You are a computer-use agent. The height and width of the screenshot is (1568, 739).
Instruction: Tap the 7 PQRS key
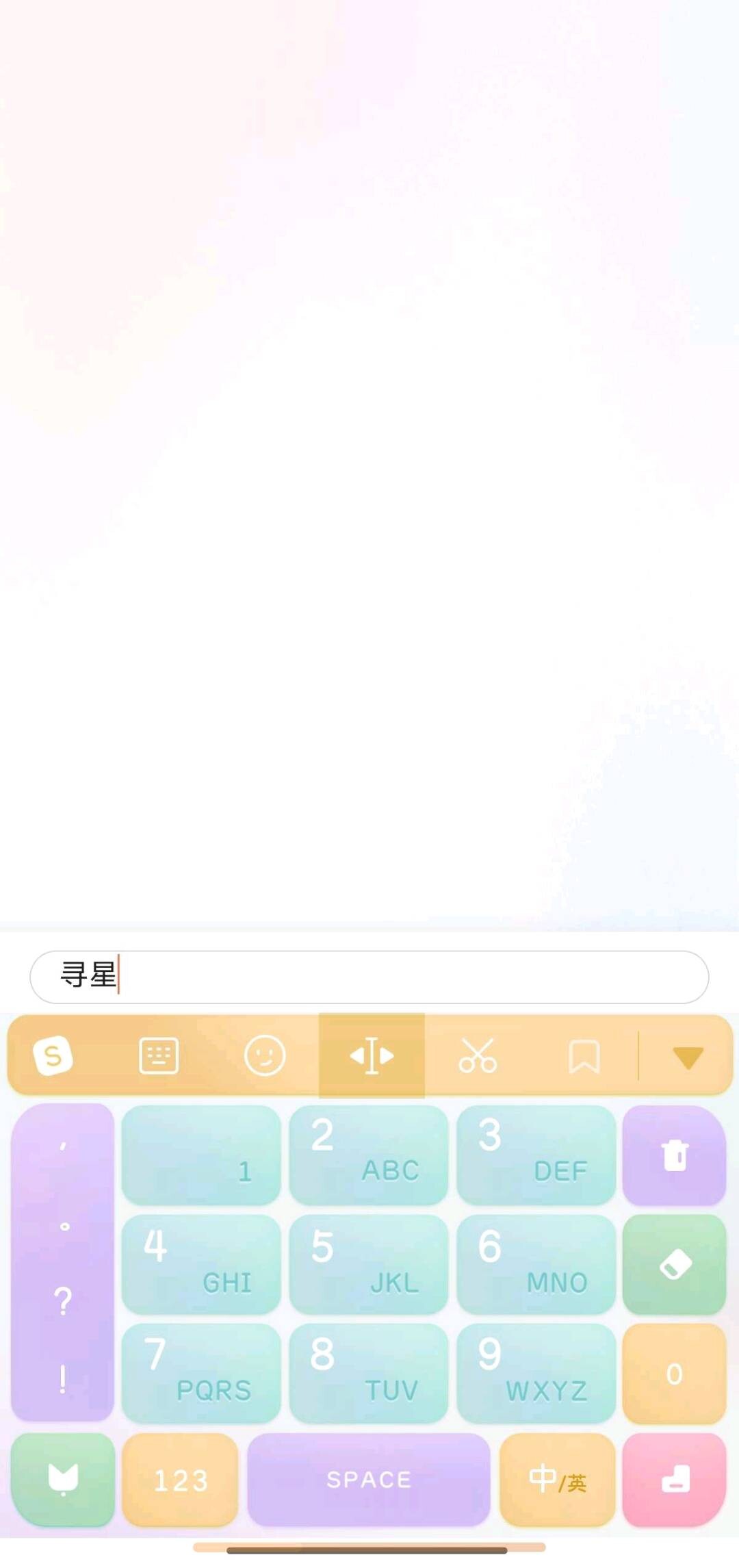coord(201,1373)
